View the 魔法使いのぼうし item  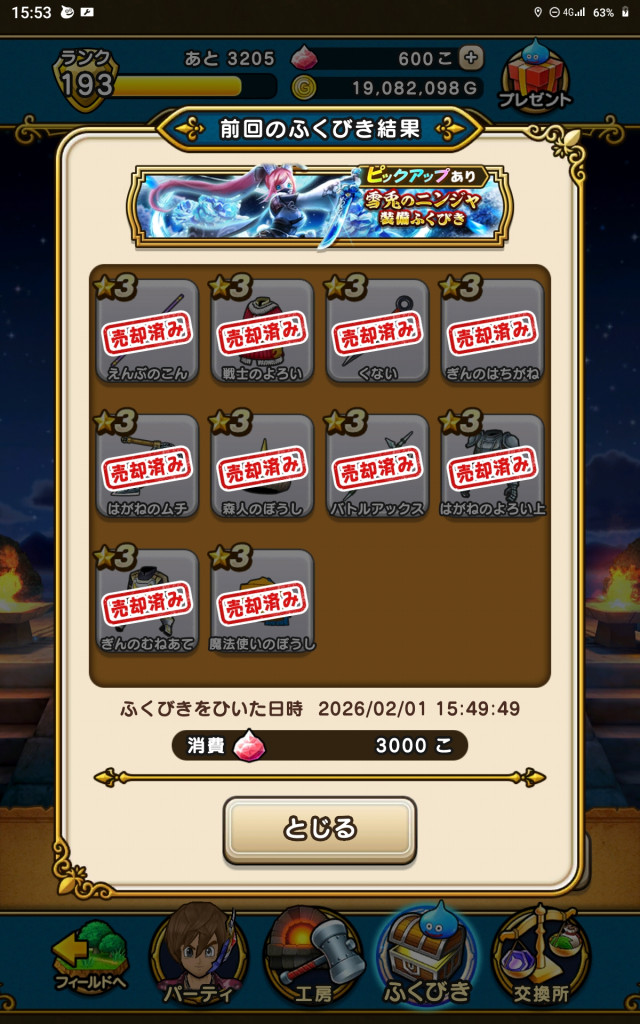coord(262,602)
